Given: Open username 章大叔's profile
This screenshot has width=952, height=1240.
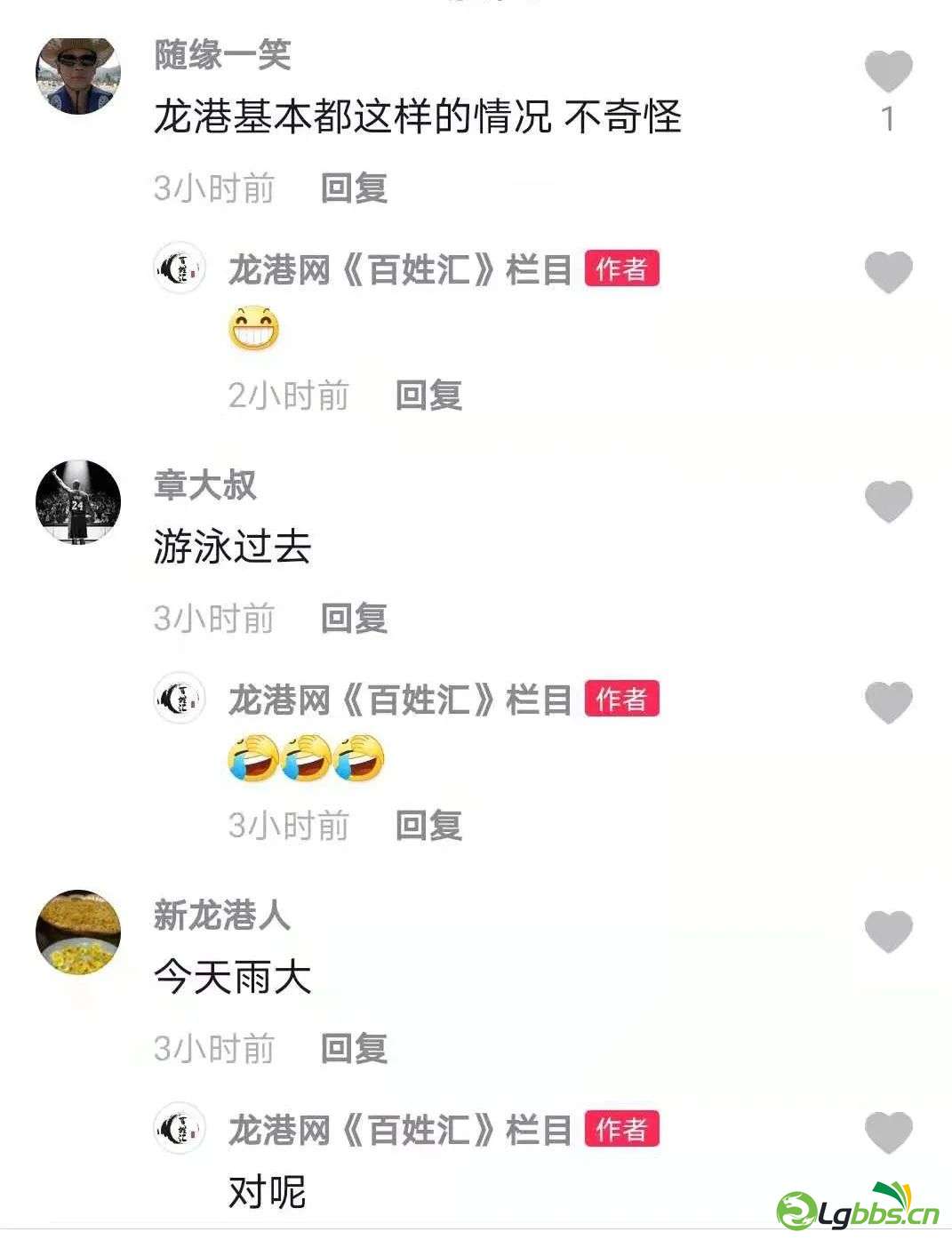Looking at the screenshot, I should point(204,485).
